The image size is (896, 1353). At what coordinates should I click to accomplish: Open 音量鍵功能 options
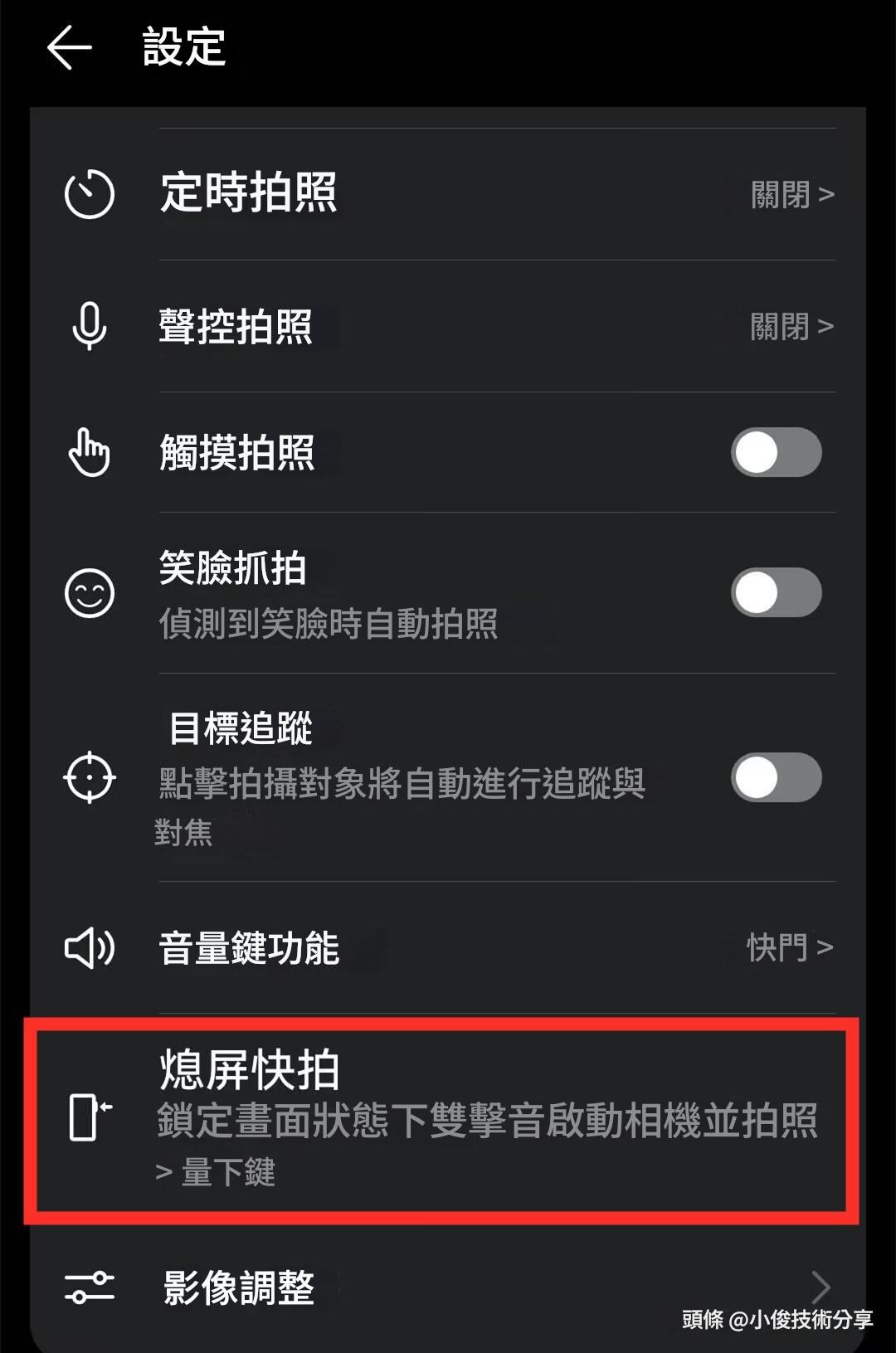pyautogui.click(x=448, y=947)
